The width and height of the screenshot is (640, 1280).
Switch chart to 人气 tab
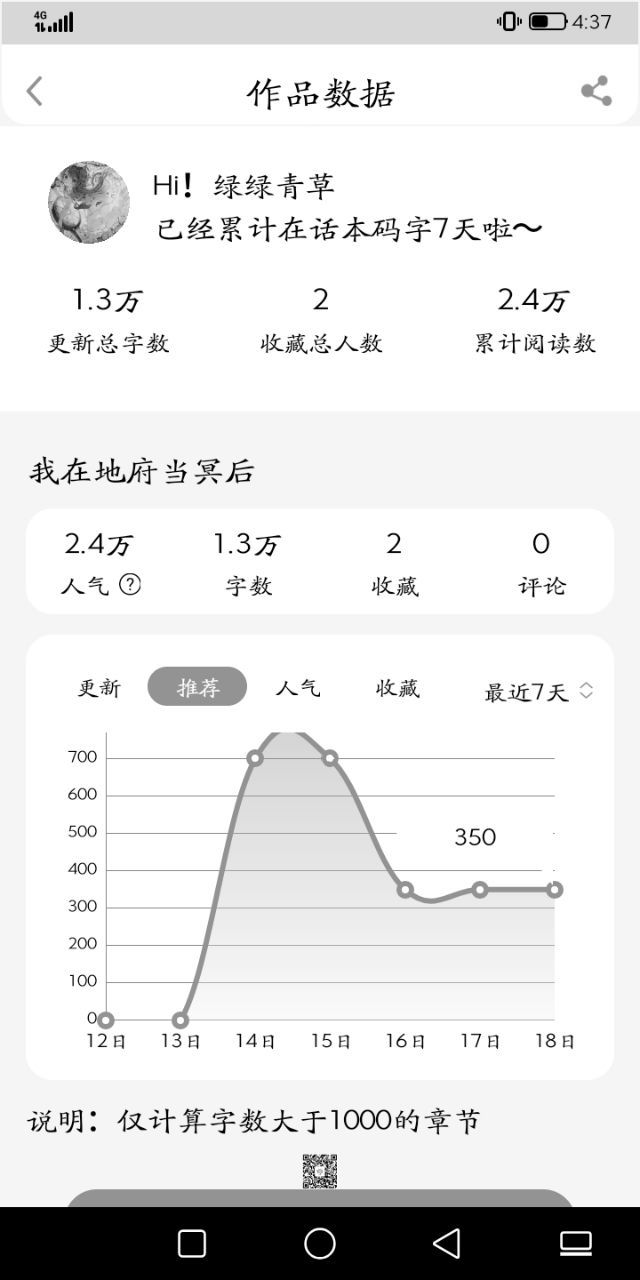coord(298,688)
